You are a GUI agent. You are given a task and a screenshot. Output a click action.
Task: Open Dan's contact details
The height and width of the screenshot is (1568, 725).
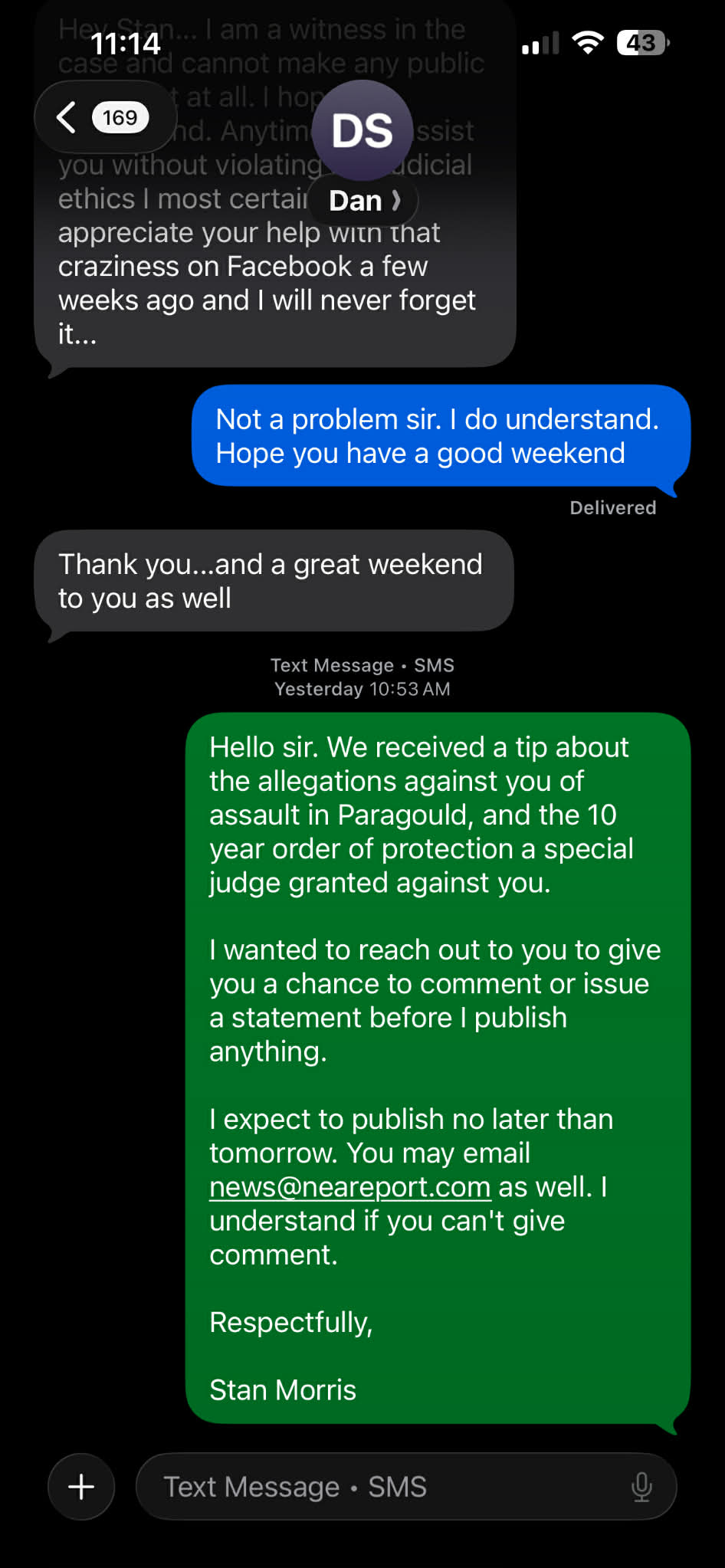(363, 201)
